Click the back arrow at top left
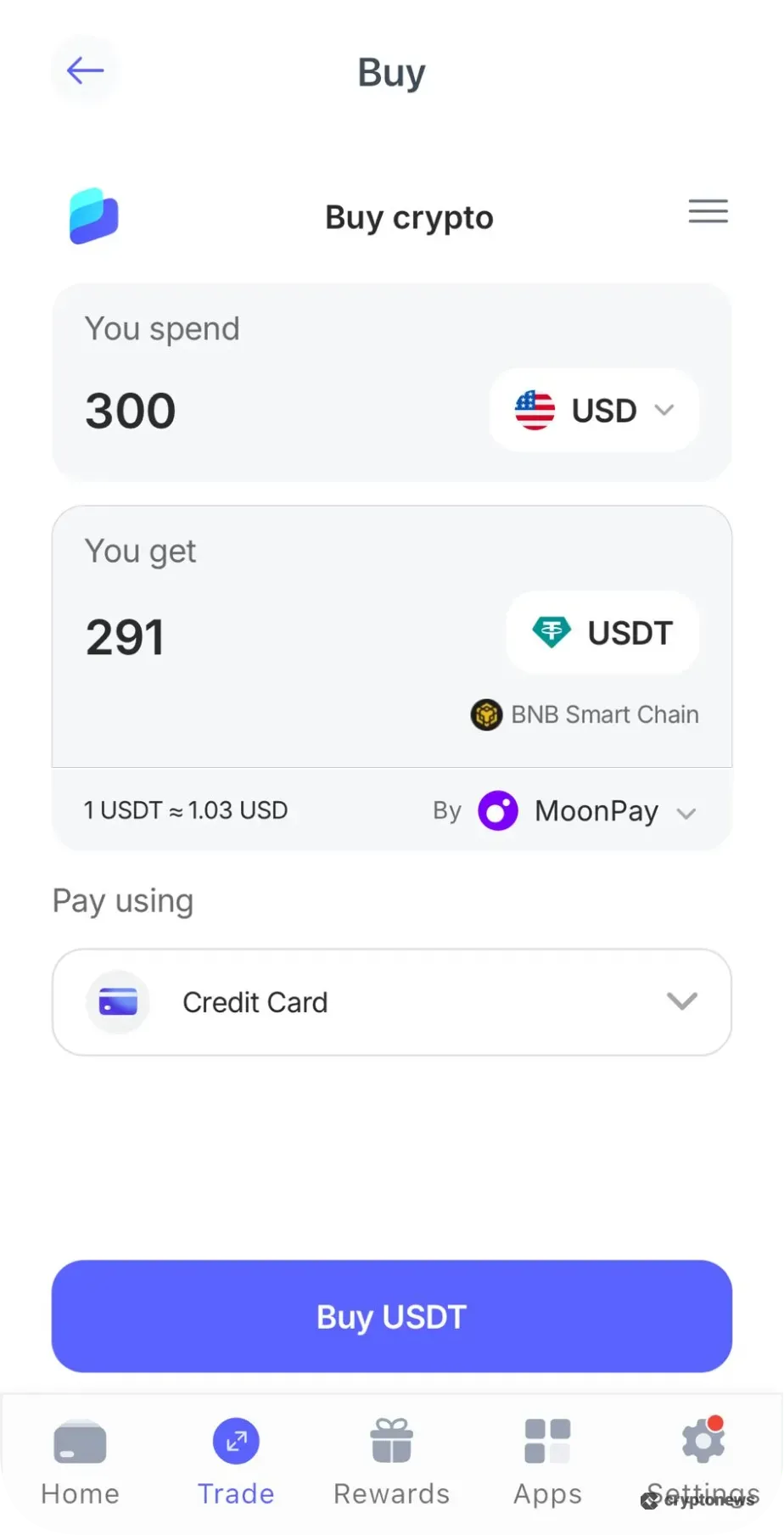 [84, 70]
